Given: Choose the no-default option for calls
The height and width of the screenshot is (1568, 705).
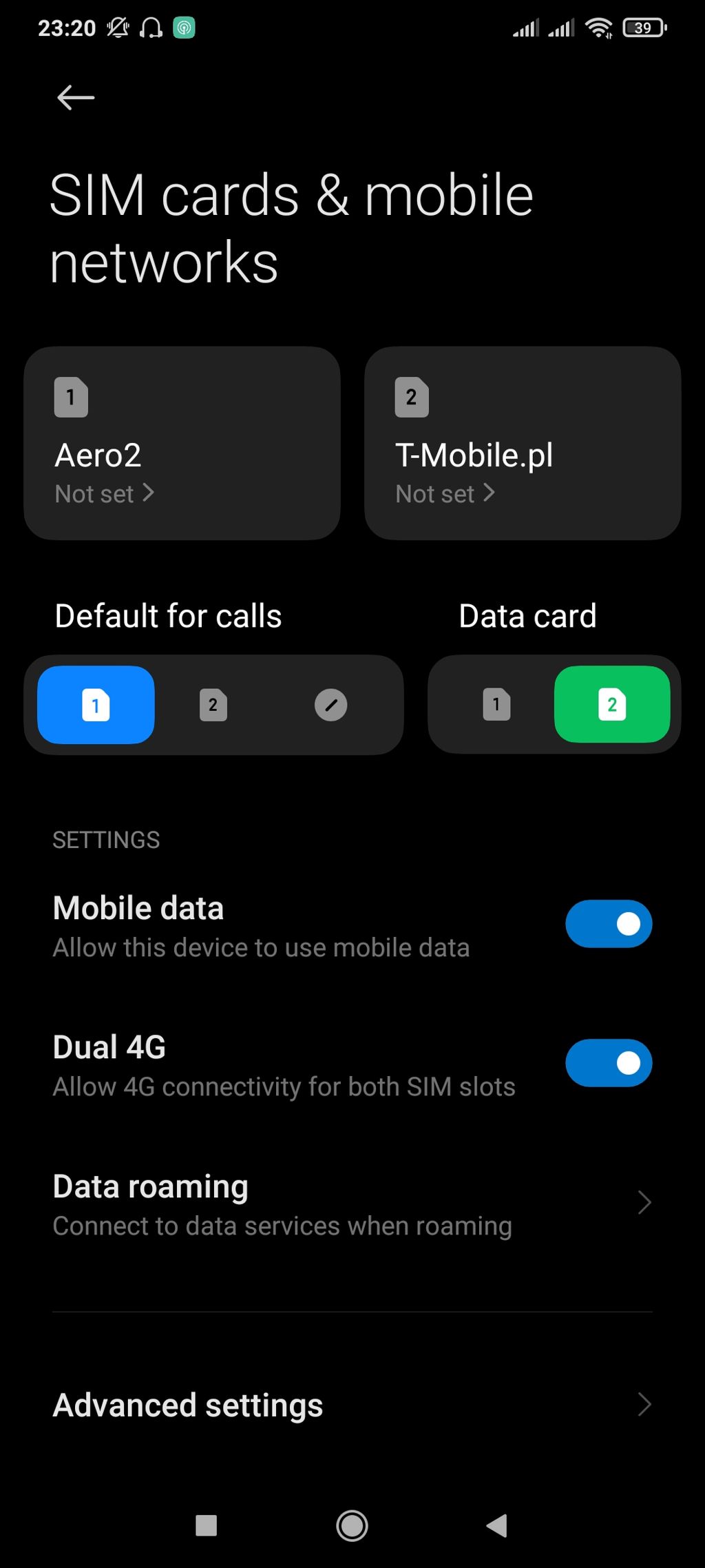Looking at the screenshot, I should coord(330,705).
